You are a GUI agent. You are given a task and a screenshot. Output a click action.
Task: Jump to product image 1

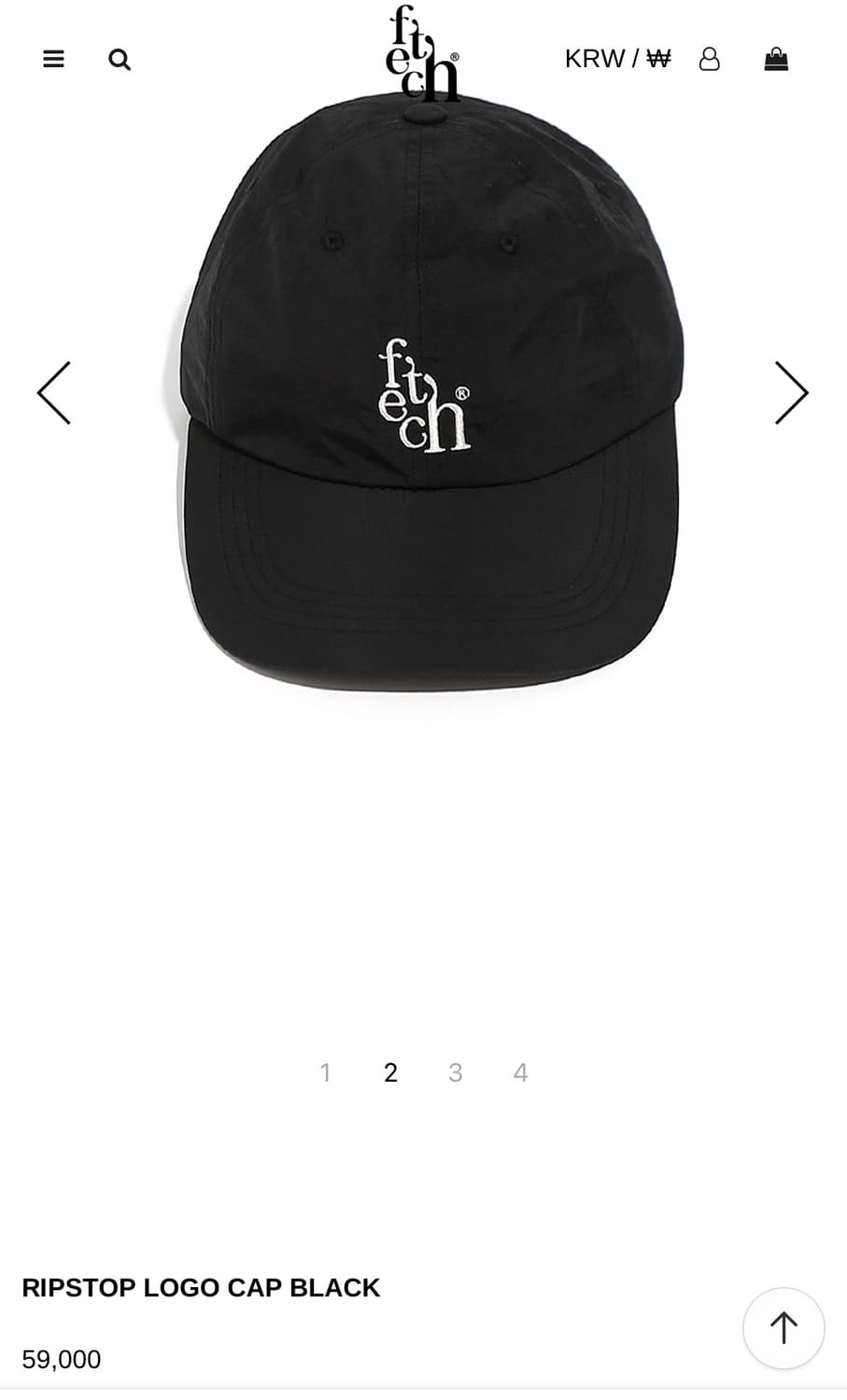[325, 1072]
